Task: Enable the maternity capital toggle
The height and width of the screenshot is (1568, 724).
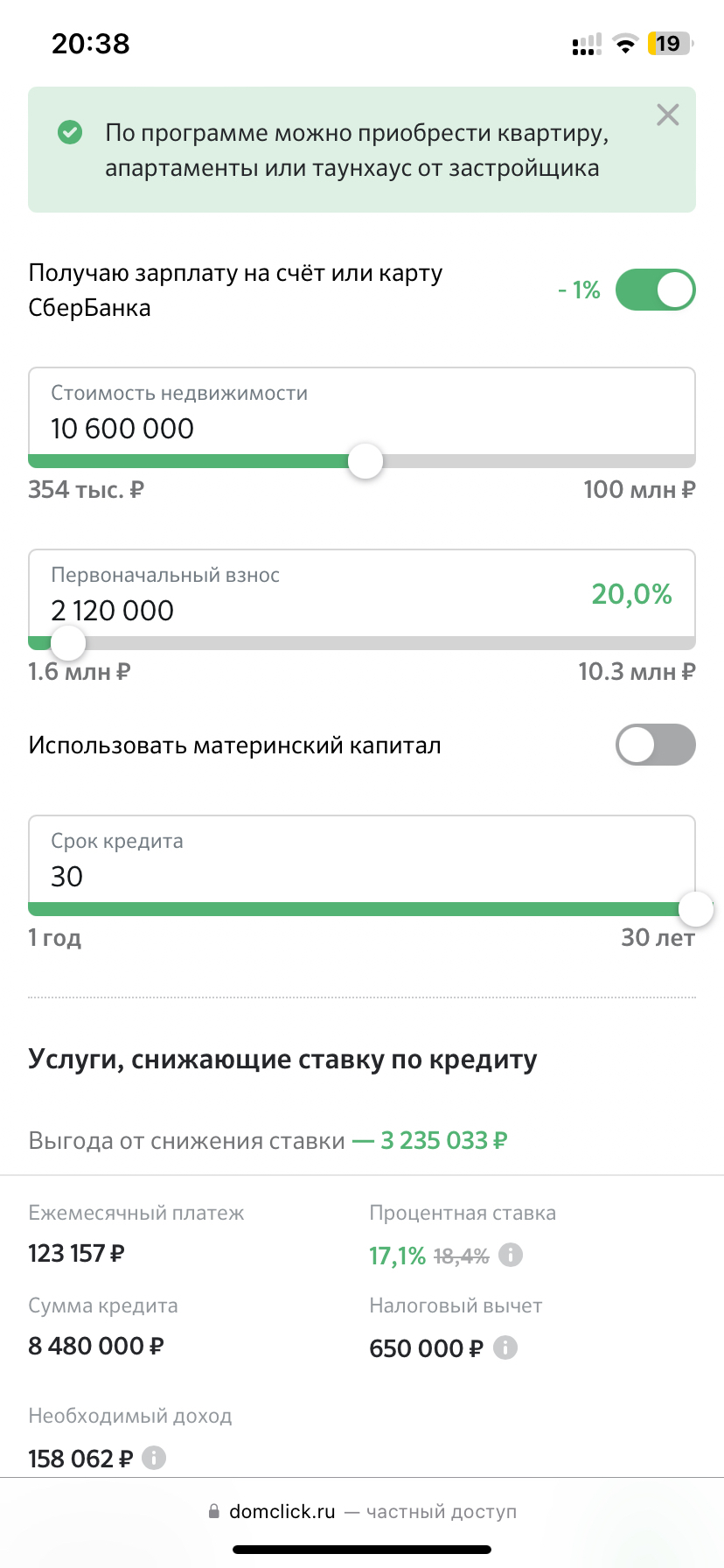Action: click(x=655, y=745)
